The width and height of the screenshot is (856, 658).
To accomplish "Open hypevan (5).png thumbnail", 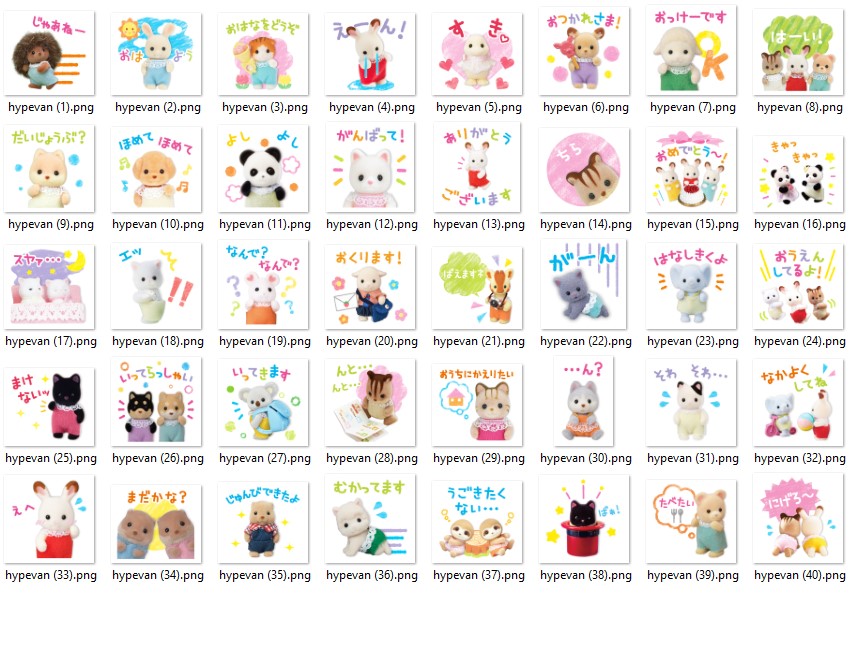I will 477,53.
